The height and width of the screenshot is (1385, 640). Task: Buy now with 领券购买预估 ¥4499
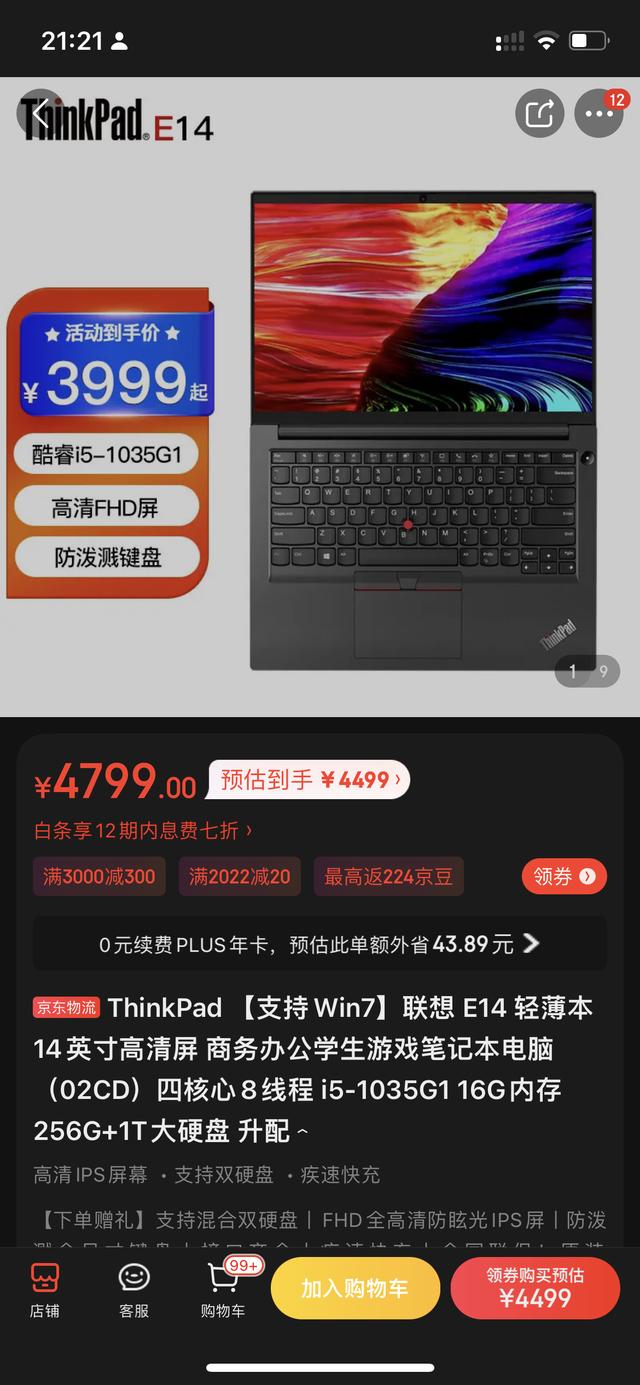535,1288
